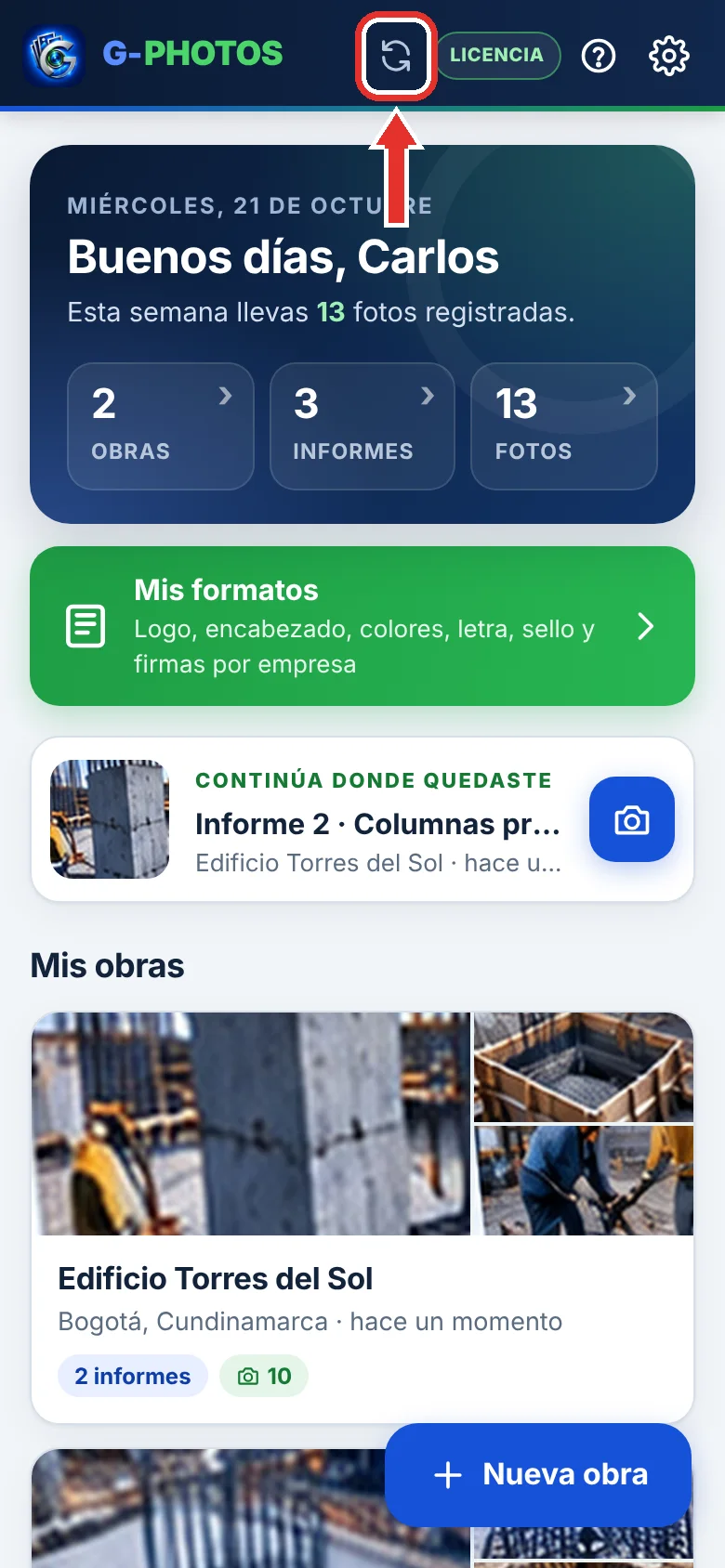725x1568 pixels.
Task: Tap the sync refresh icon
Action: [x=396, y=56]
